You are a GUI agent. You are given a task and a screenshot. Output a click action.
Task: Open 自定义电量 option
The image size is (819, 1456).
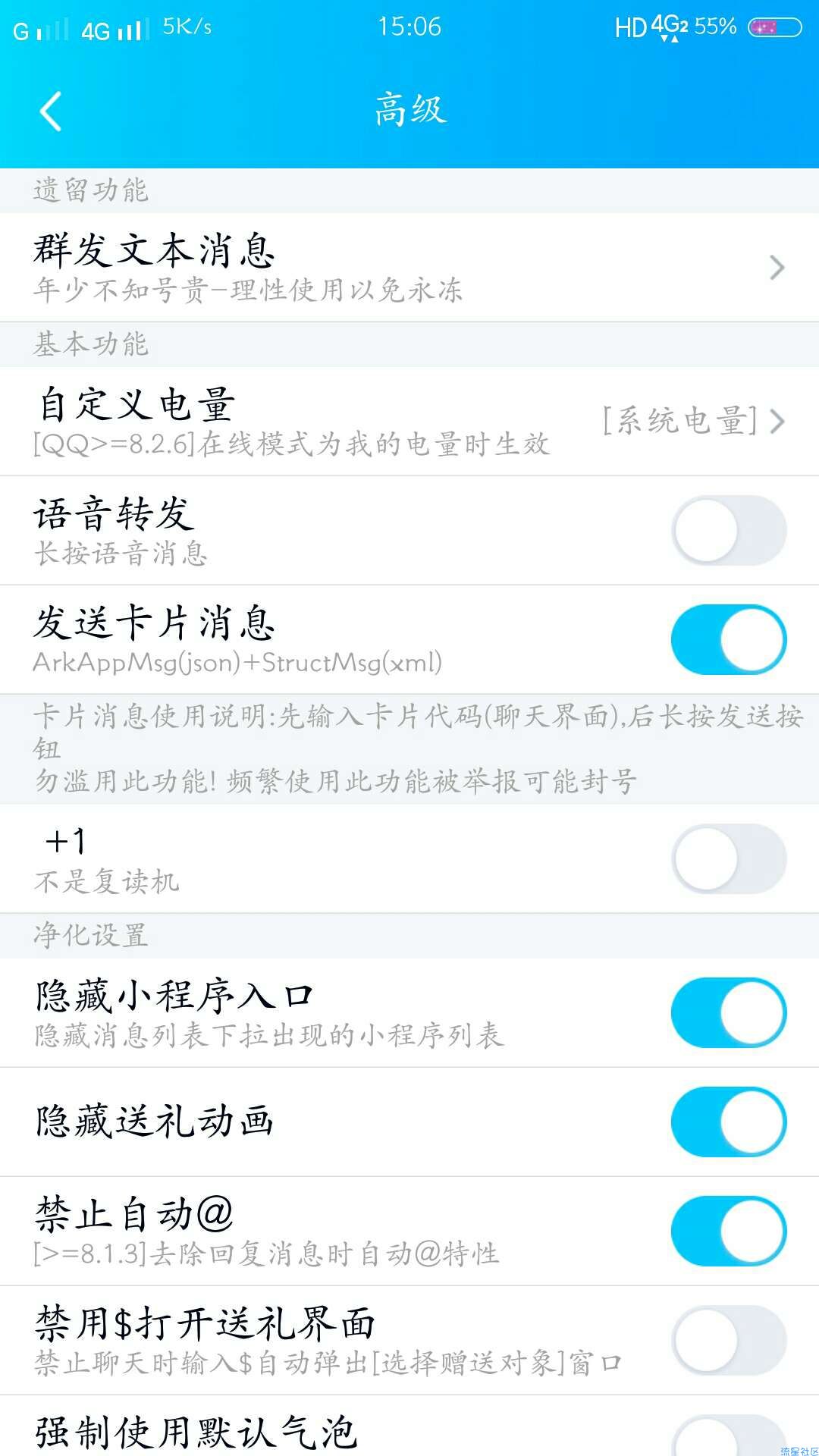[409, 421]
